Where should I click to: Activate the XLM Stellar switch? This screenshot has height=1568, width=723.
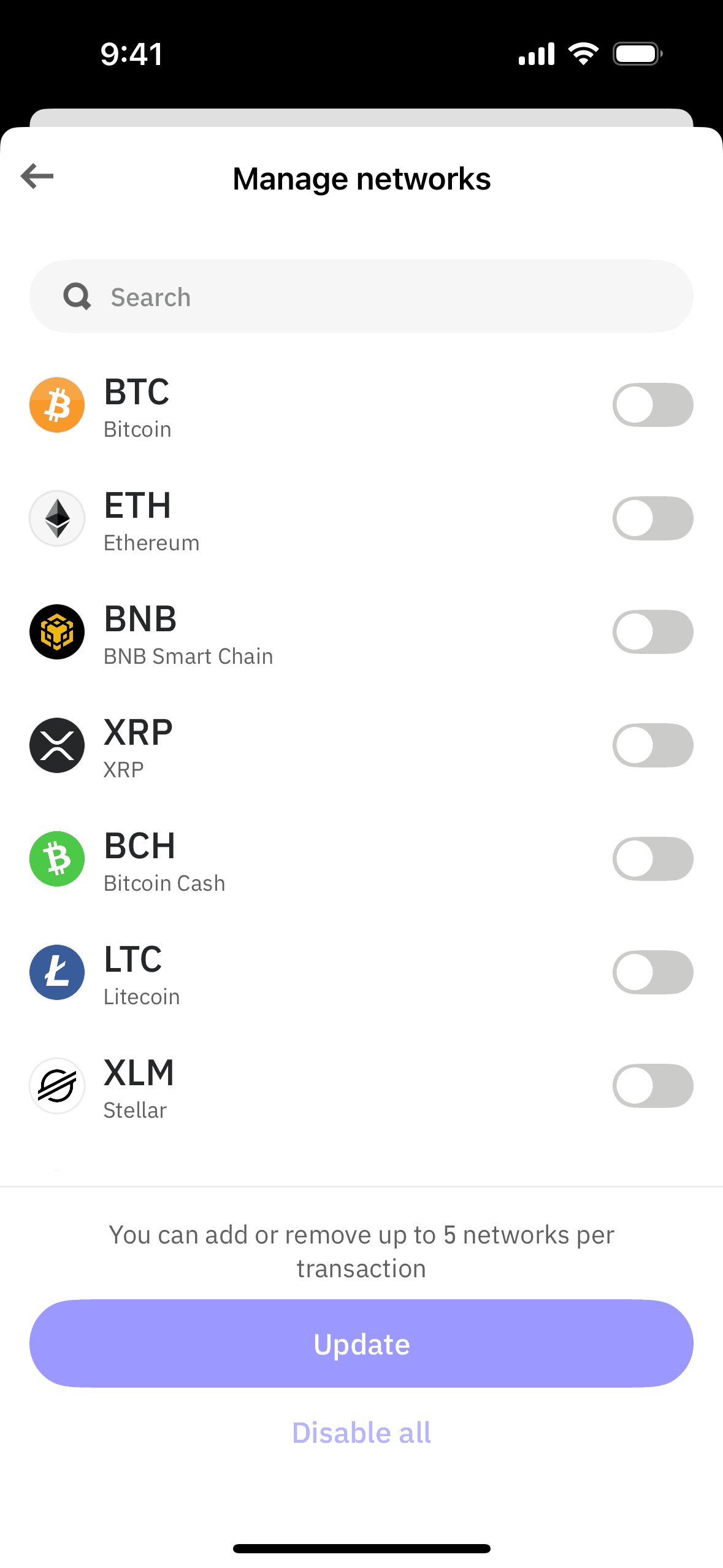click(x=652, y=1086)
